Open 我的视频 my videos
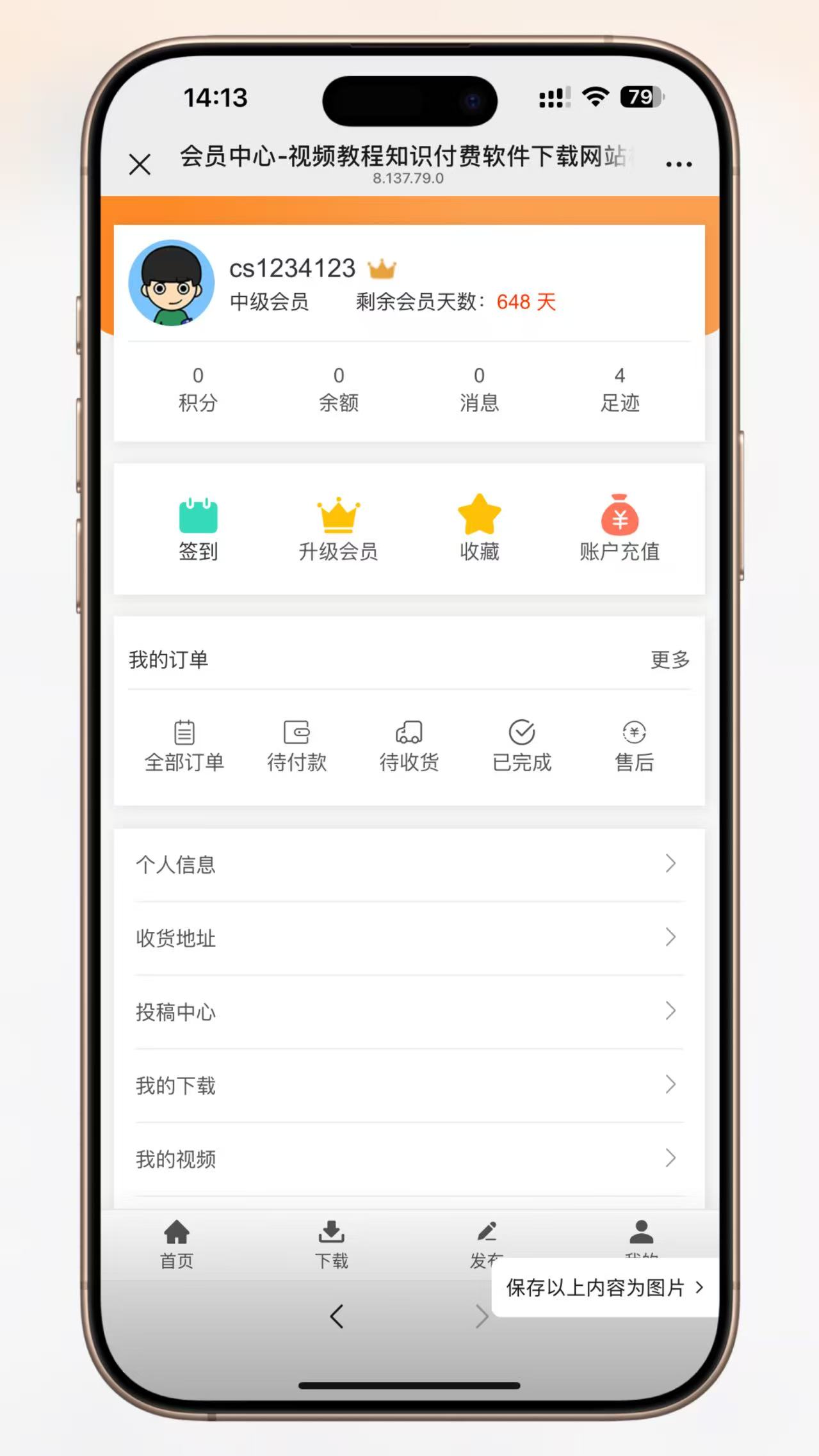The width and height of the screenshot is (819, 1456). tap(409, 1159)
